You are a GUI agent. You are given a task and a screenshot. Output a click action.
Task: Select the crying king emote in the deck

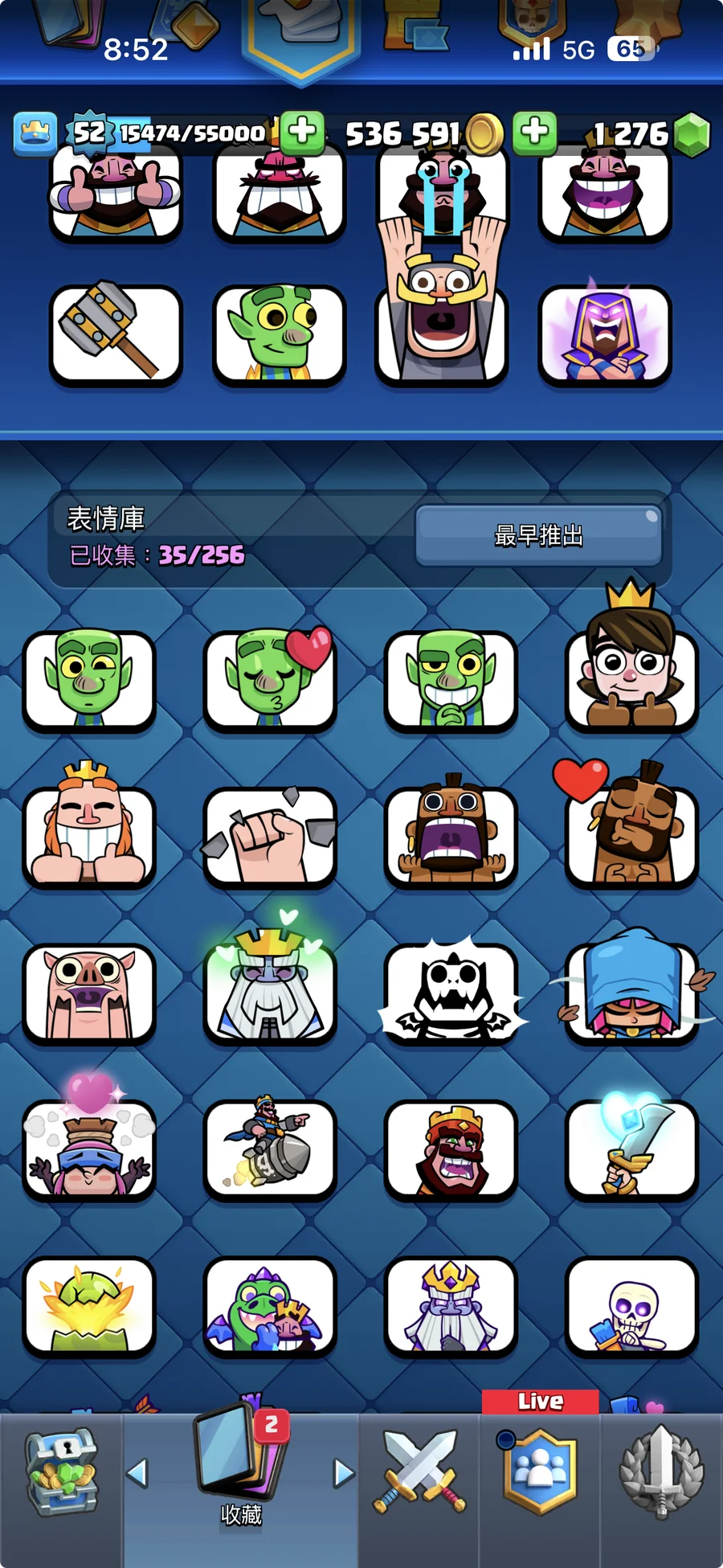pos(442,193)
